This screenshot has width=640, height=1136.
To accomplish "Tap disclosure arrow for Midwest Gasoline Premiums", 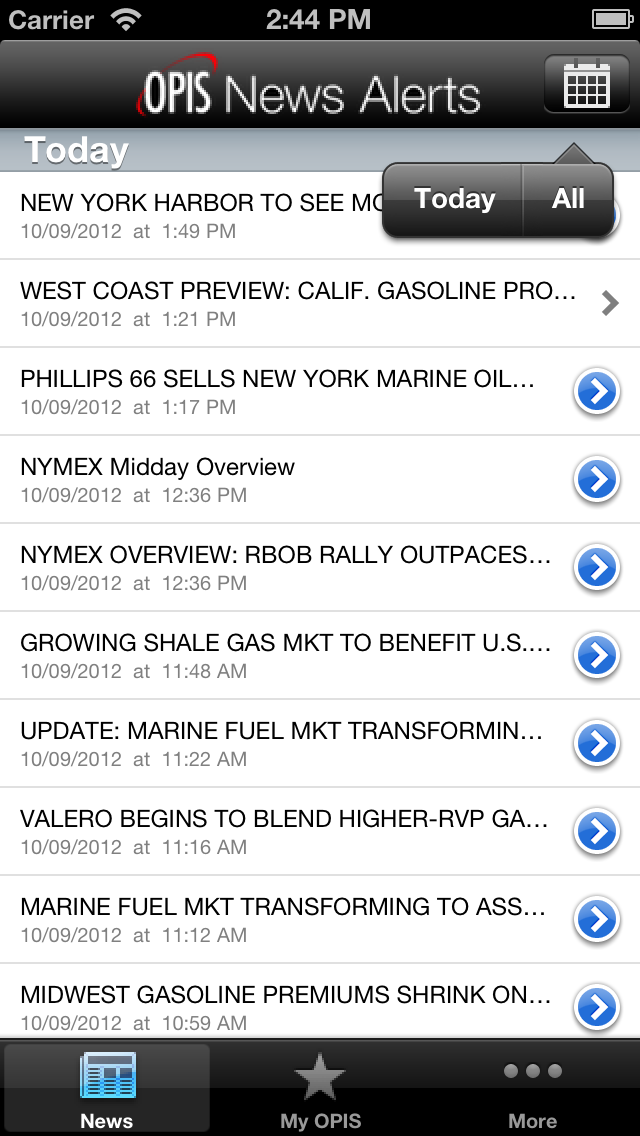I will point(597,1007).
